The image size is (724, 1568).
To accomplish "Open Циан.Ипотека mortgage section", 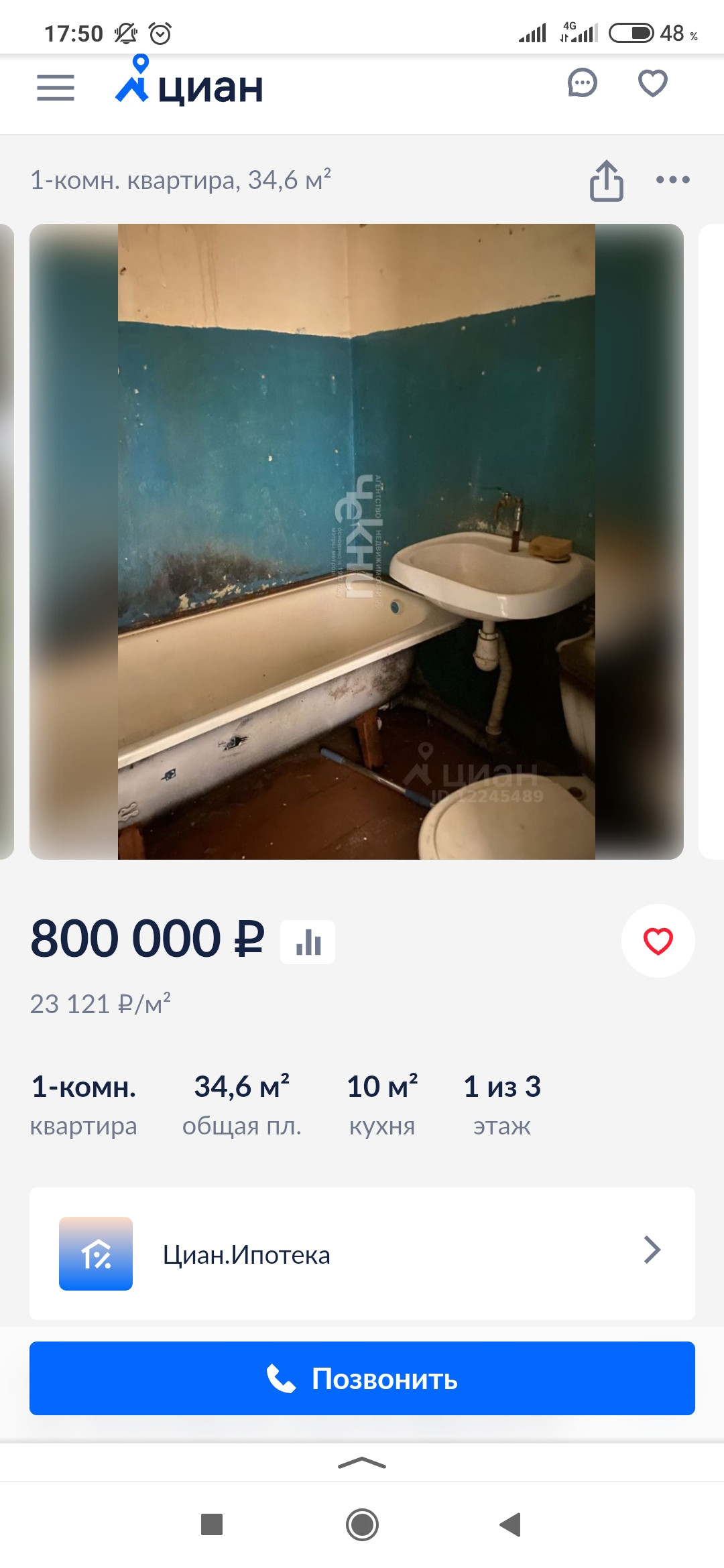I will (x=362, y=1254).
